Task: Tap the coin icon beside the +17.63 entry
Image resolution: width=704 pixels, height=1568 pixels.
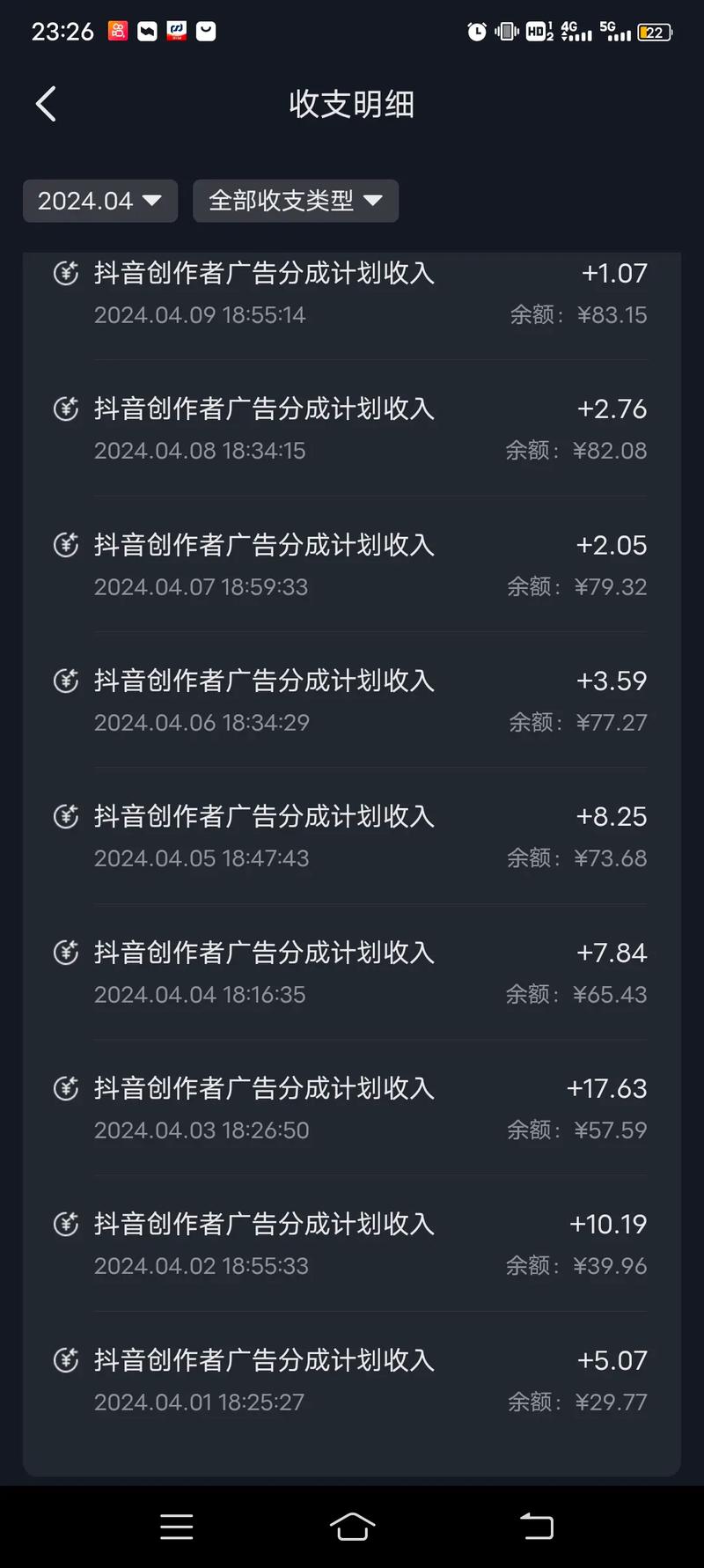Action: click(65, 1088)
